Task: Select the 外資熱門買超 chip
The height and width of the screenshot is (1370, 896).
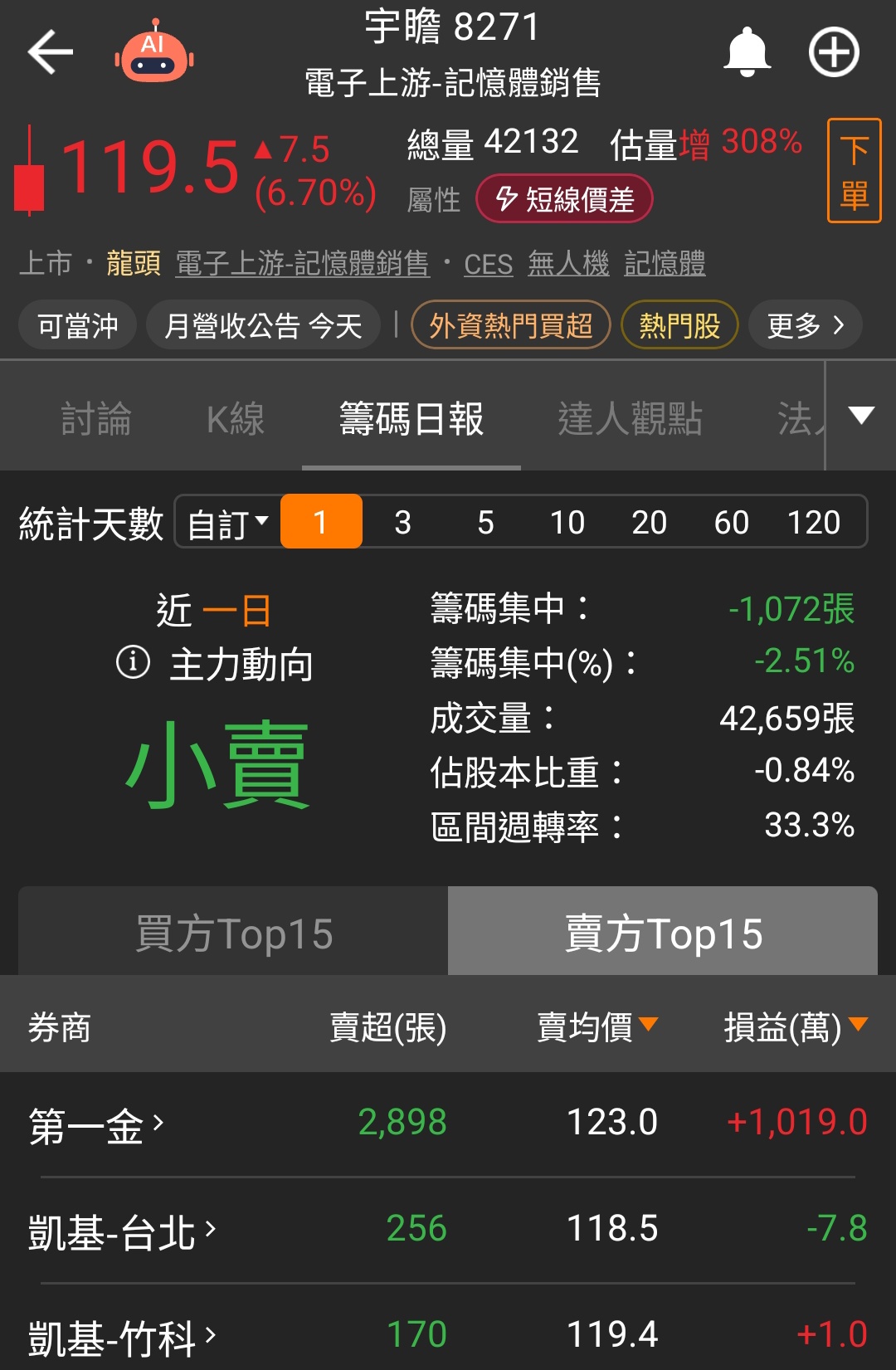Action: coord(511,325)
